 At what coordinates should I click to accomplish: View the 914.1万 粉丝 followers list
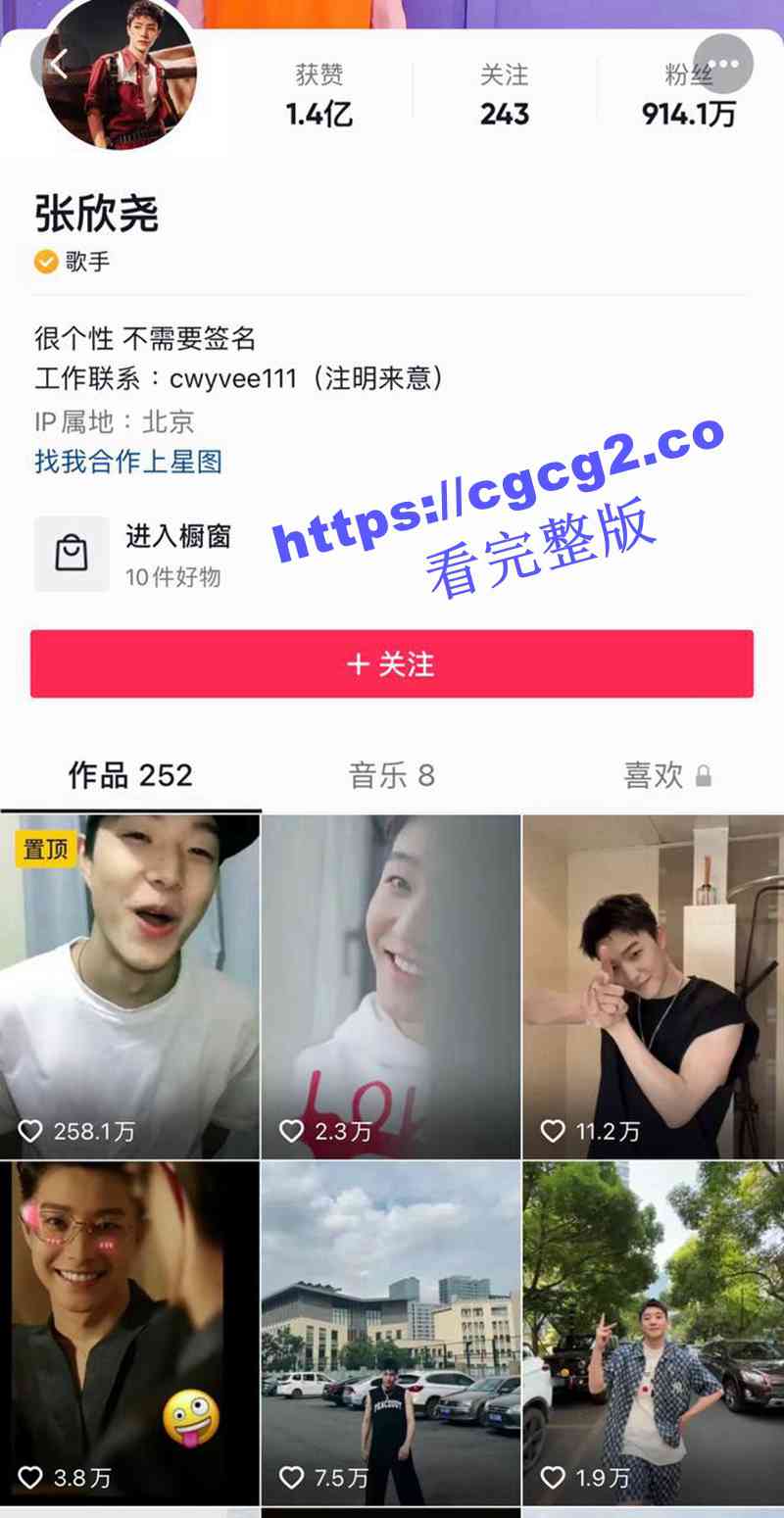tap(688, 96)
